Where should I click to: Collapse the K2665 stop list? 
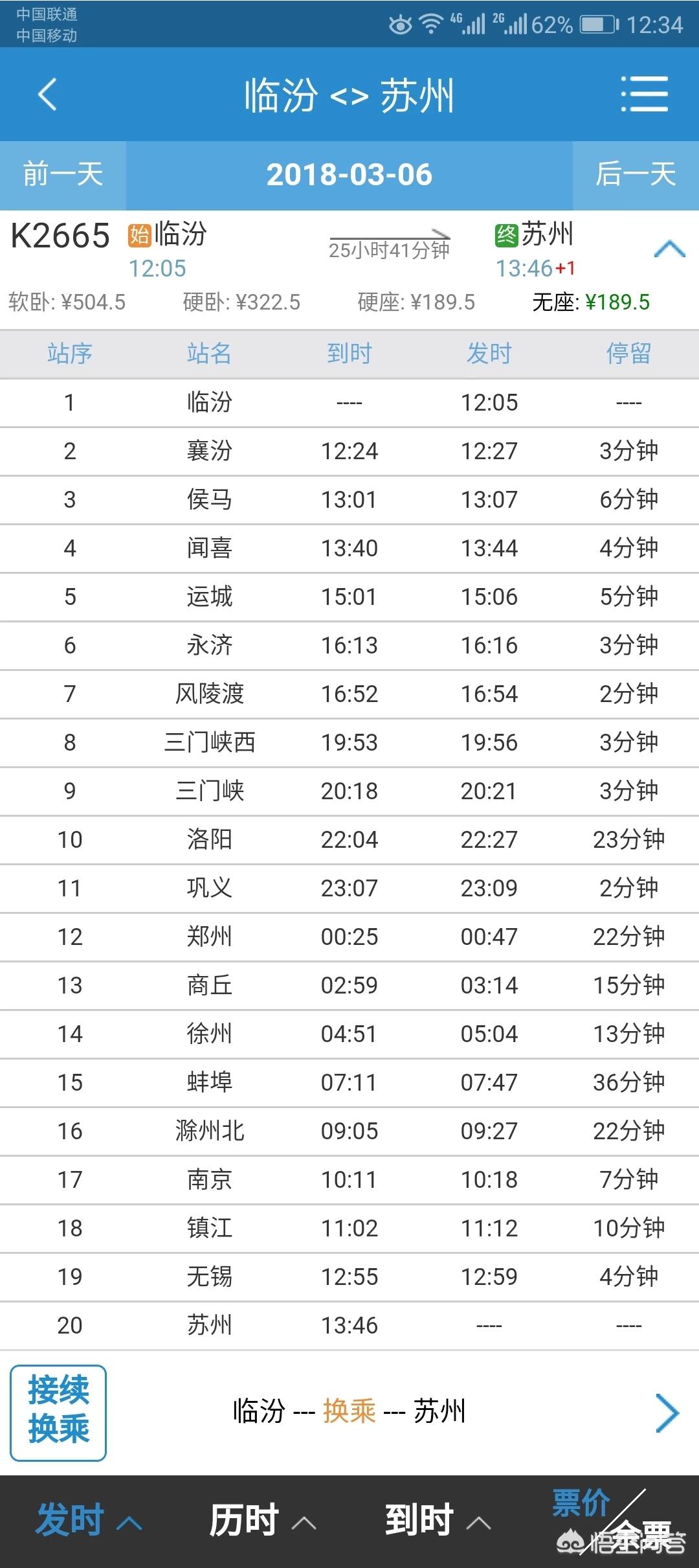pyautogui.click(x=670, y=249)
